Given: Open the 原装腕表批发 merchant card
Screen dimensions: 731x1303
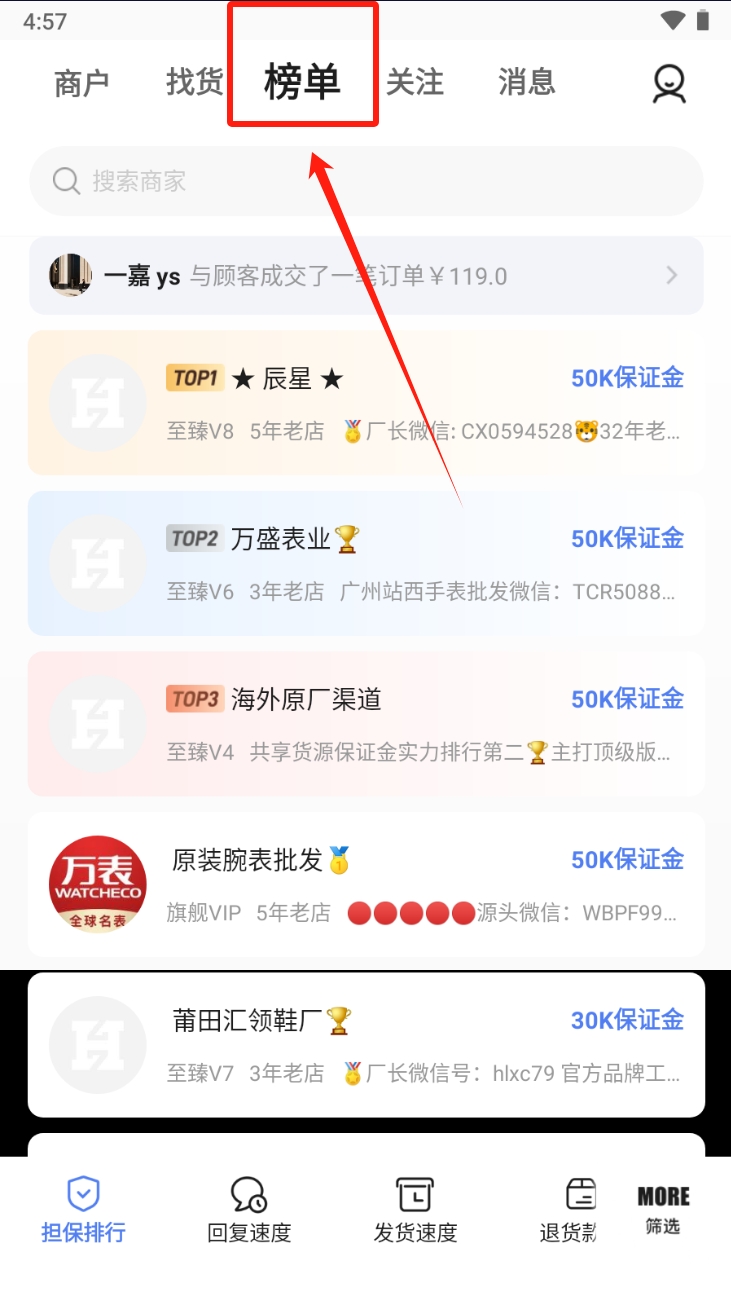Looking at the screenshot, I should pyautogui.click(x=366, y=883).
